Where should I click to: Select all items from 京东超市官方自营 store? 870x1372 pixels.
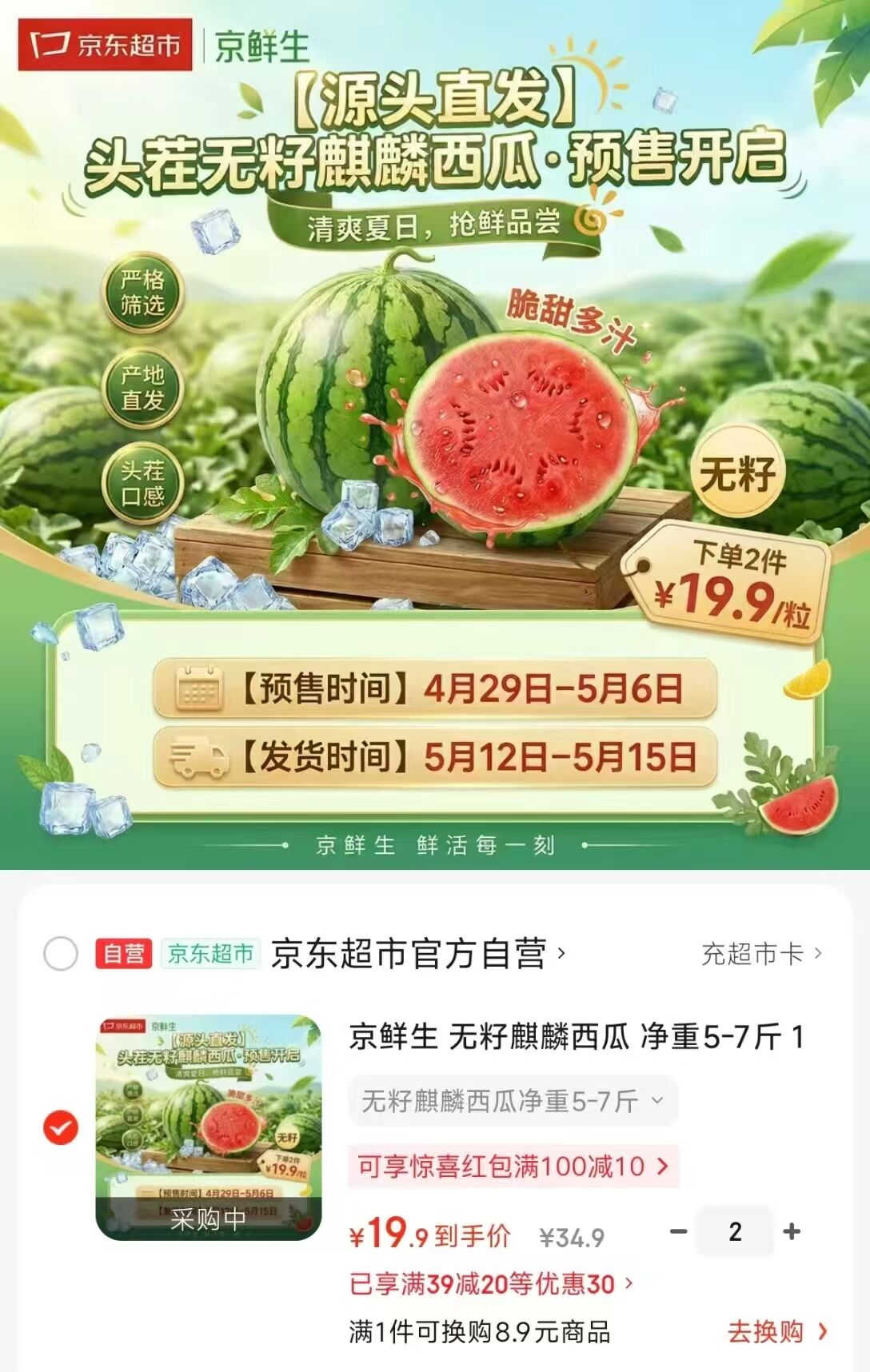click(x=61, y=953)
